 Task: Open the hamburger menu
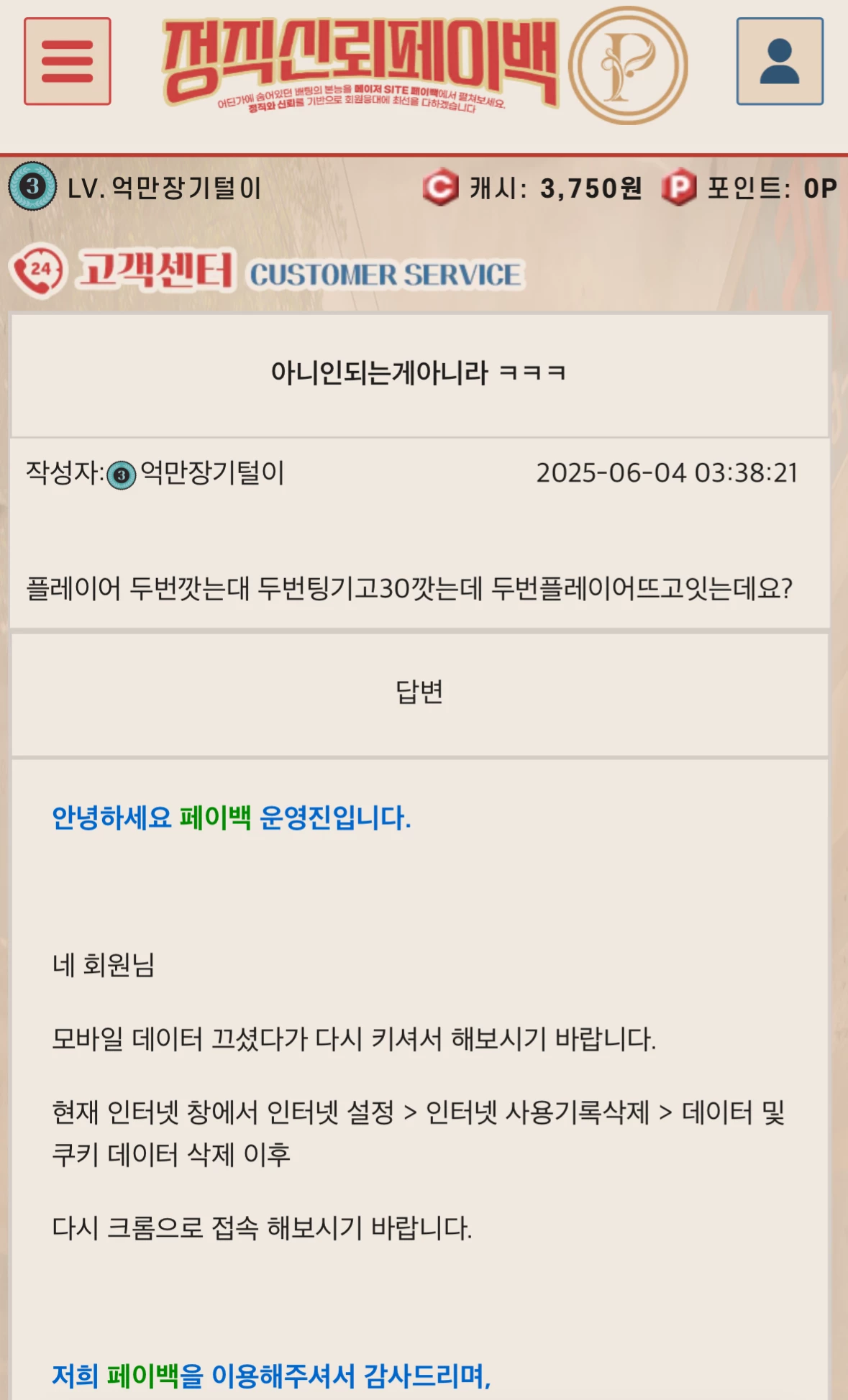[67, 62]
